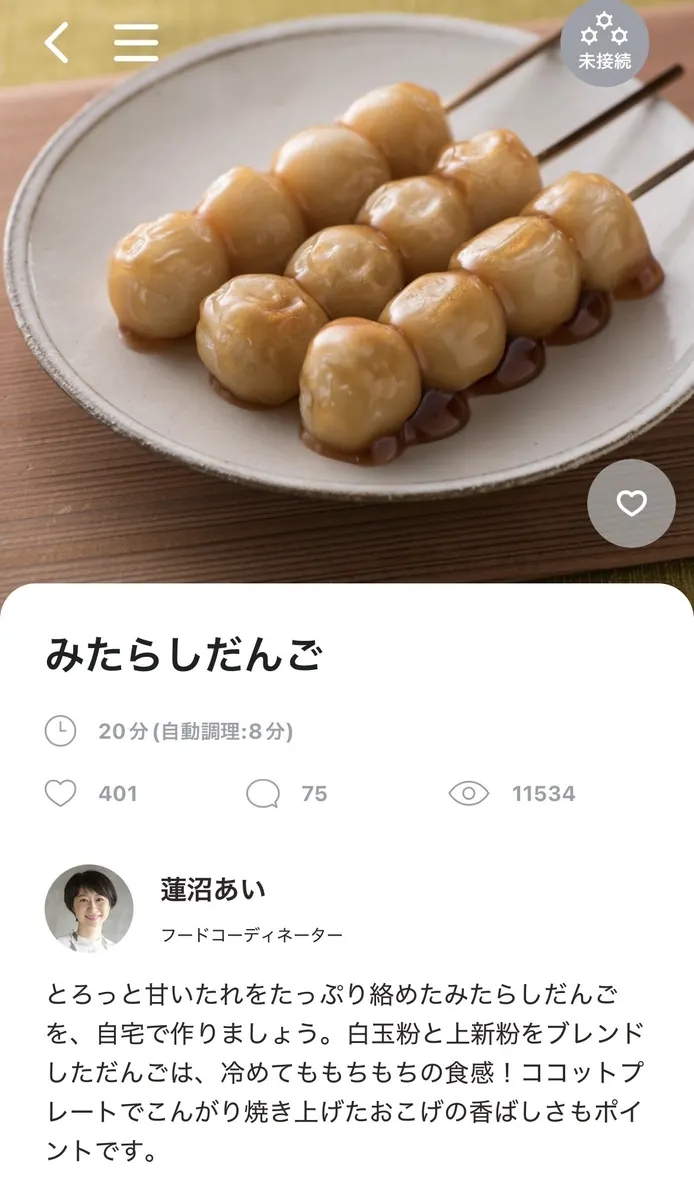The width and height of the screenshot is (694, 1200).
Task: Open the hamburger menu
Action: pyautogui.click(x=136, y=43)
